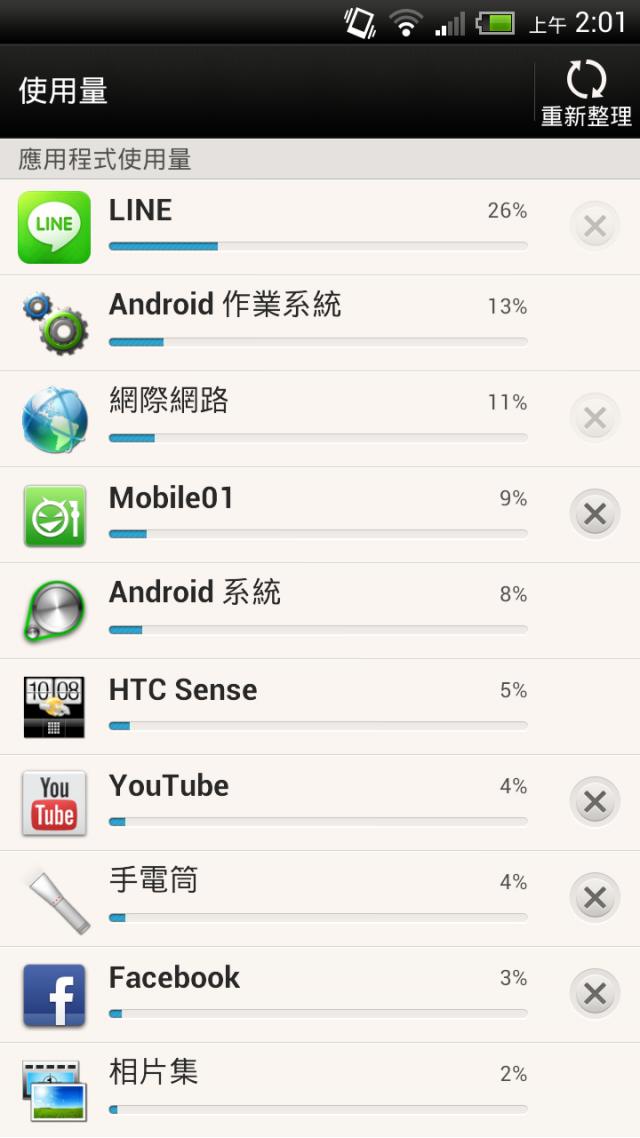Stop the Mobile01 app

point(594,515)
